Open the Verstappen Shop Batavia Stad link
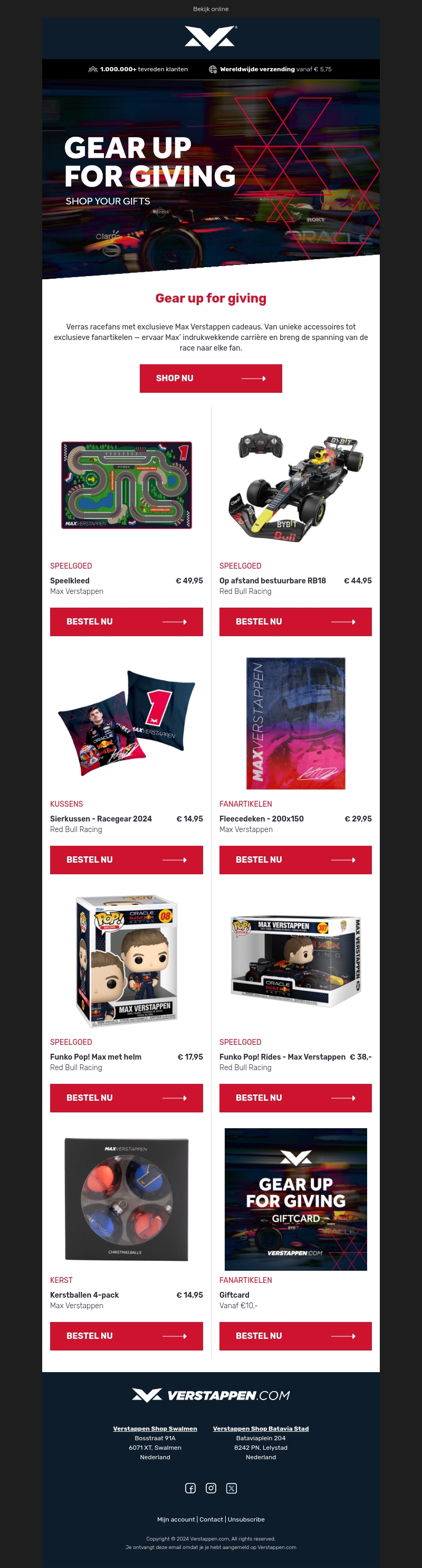 [x=260, y=1428]
